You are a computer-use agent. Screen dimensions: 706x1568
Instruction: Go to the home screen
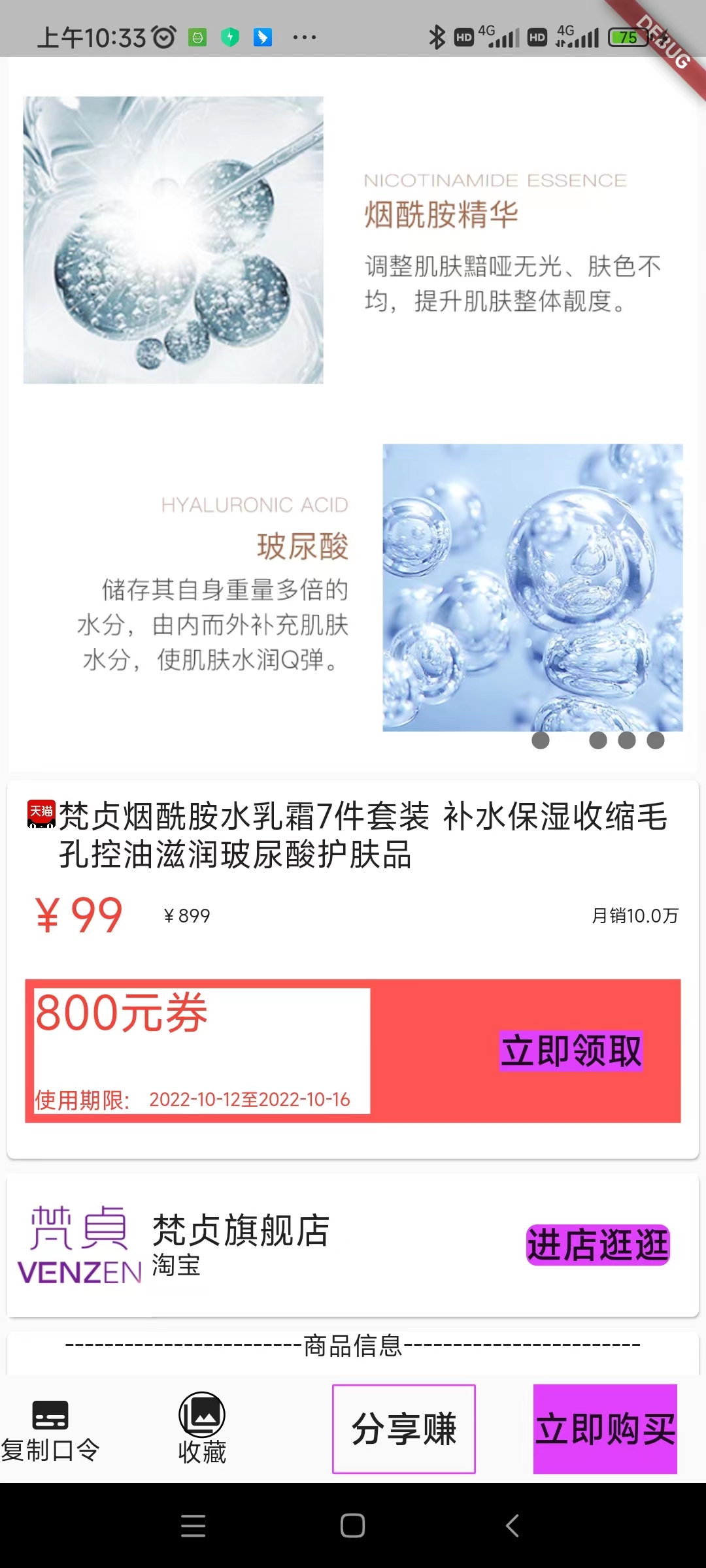tap(353, 1526)
